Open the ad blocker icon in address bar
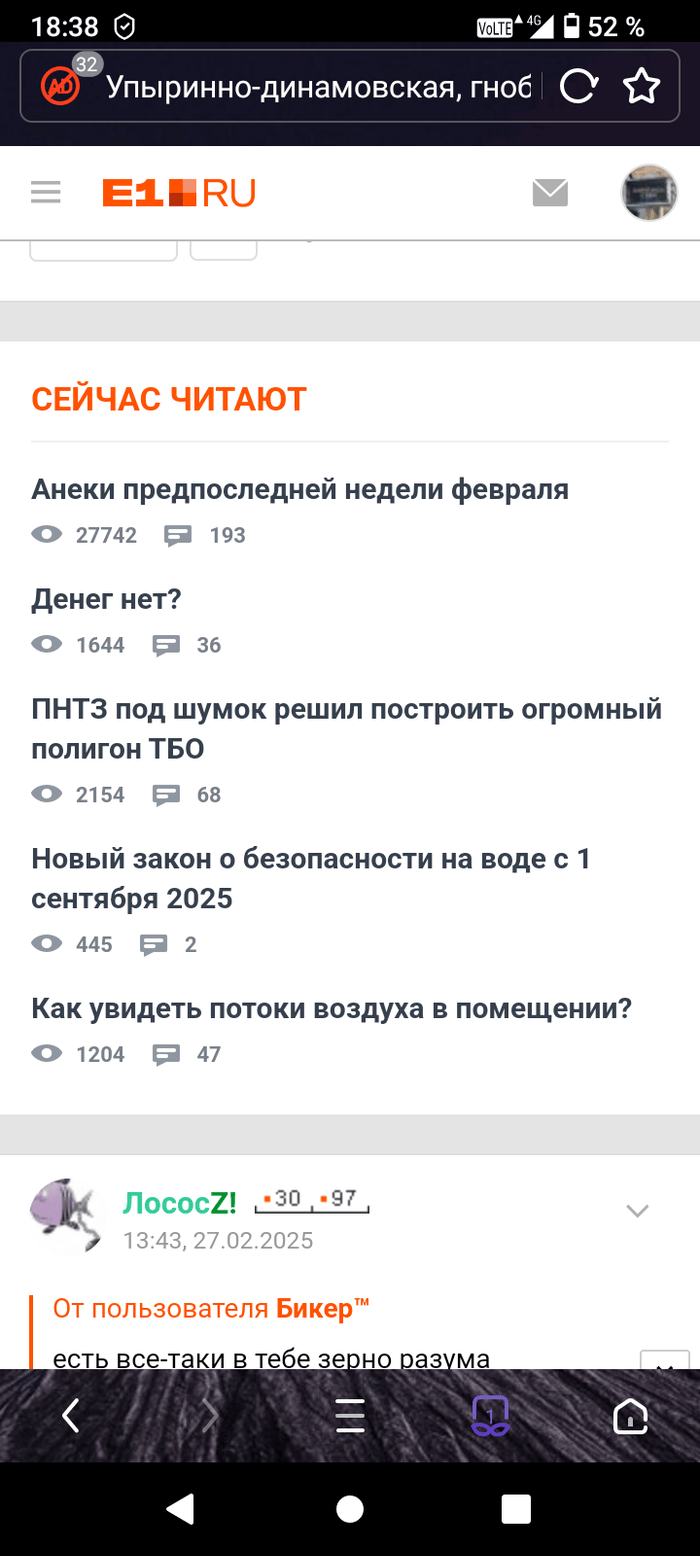Viewport: 700px width, 1556px height. pos(60,87)
